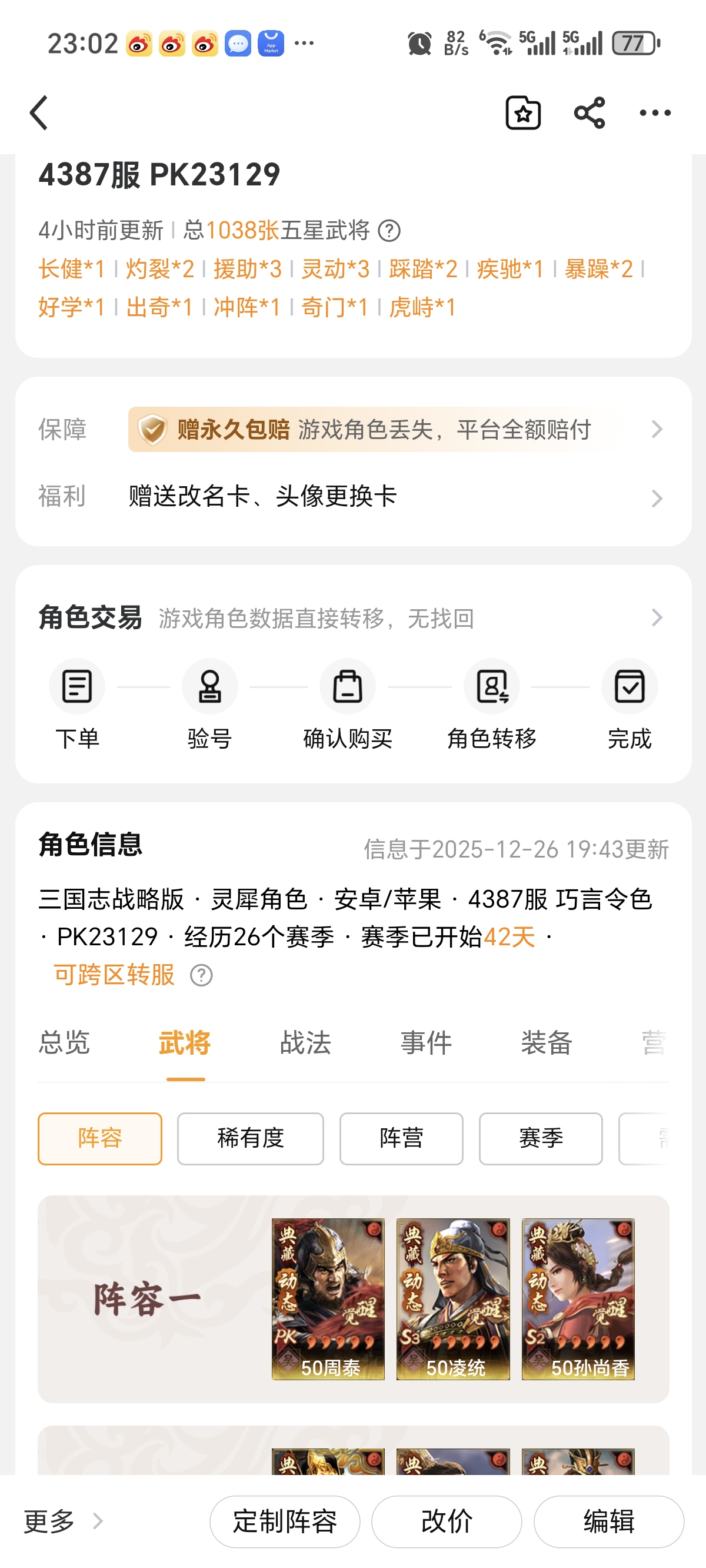Viewport: 706px width, 1568px height.
Task: Switch to the 事件 tab
Action: click(x=426, y=1043)
